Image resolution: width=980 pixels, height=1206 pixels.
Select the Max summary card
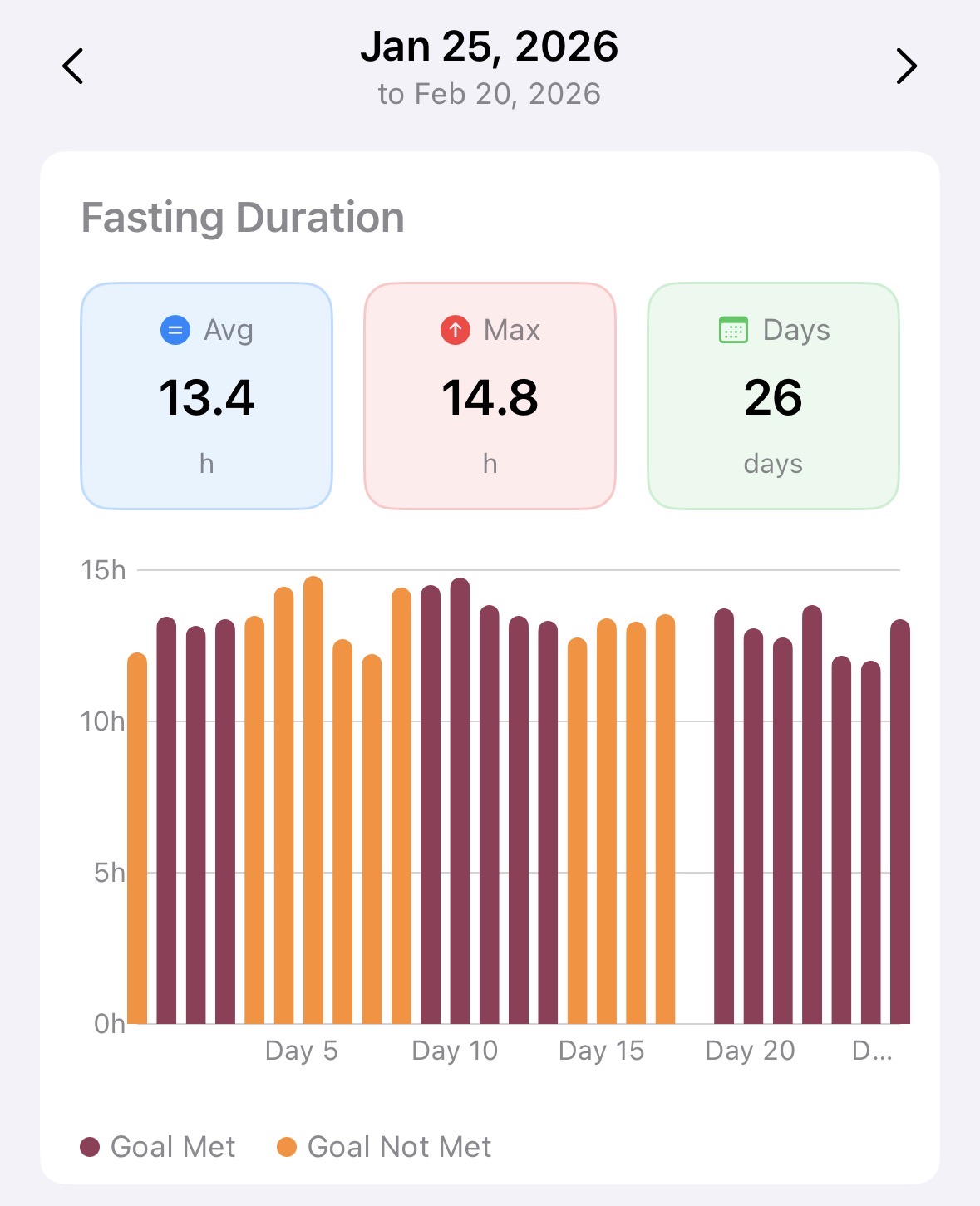(490, 393)
